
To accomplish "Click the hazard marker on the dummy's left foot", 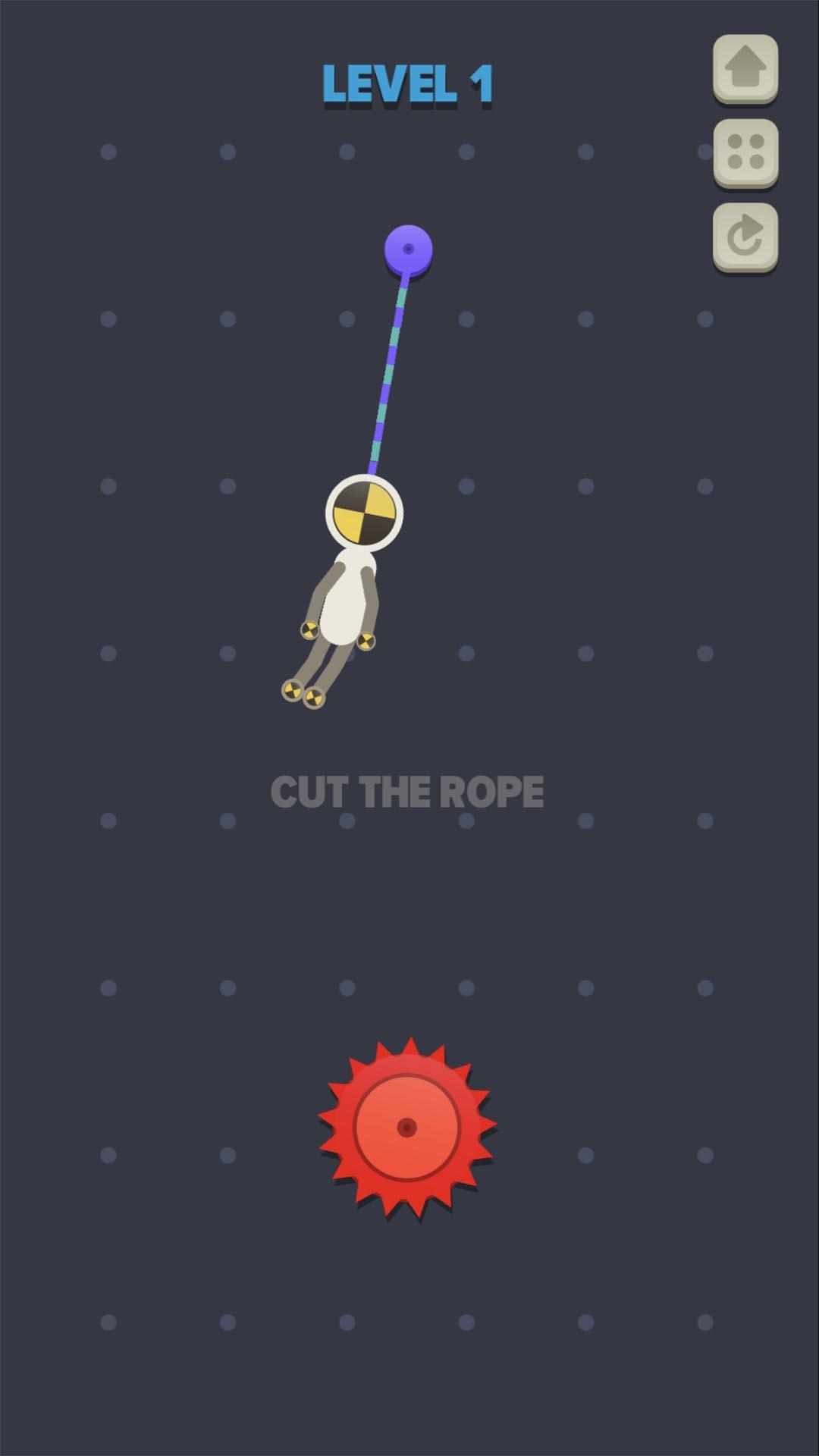I will pos(293,689).
